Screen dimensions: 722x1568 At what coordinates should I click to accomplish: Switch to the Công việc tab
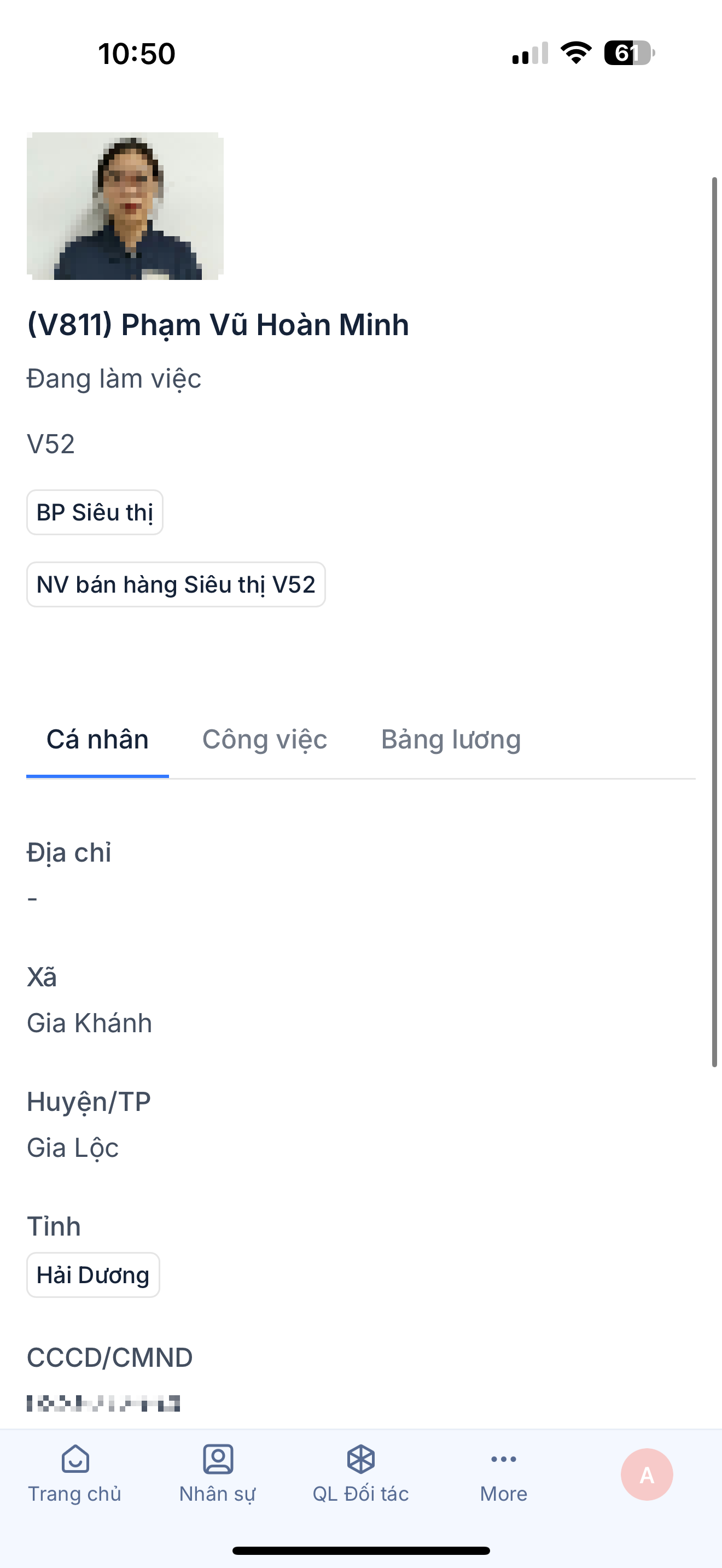coord(265,740)
